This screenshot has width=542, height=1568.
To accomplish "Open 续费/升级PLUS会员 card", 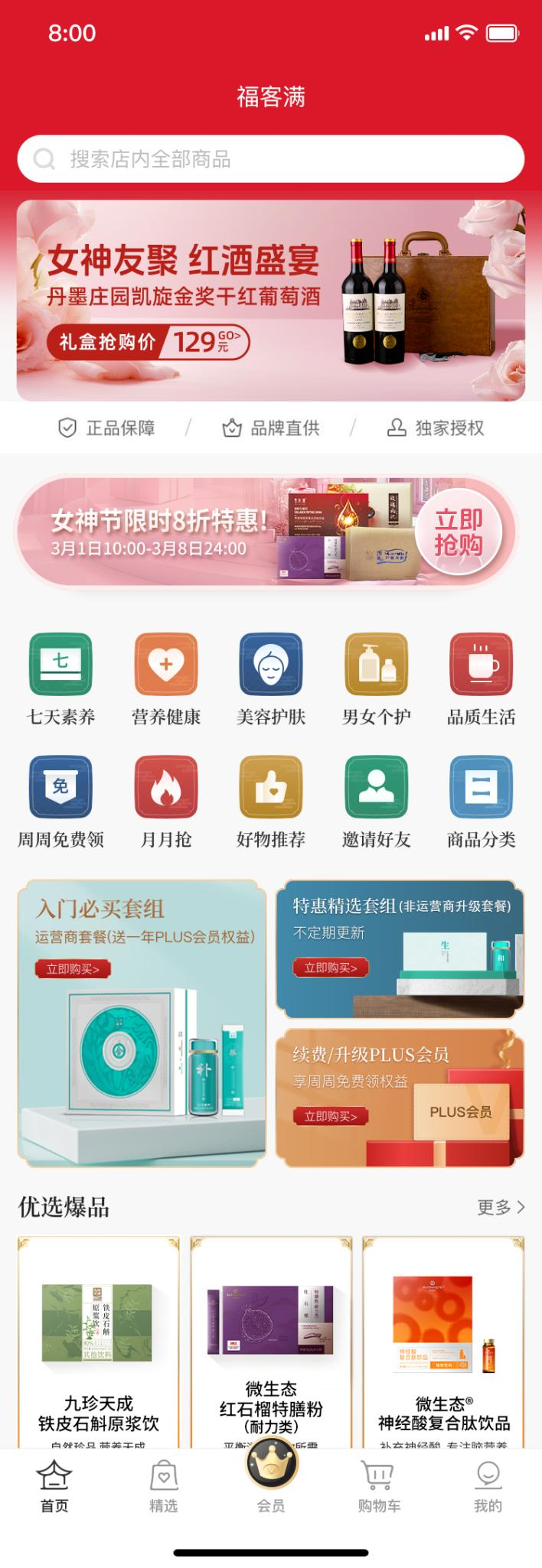I will pos(400,1098).
